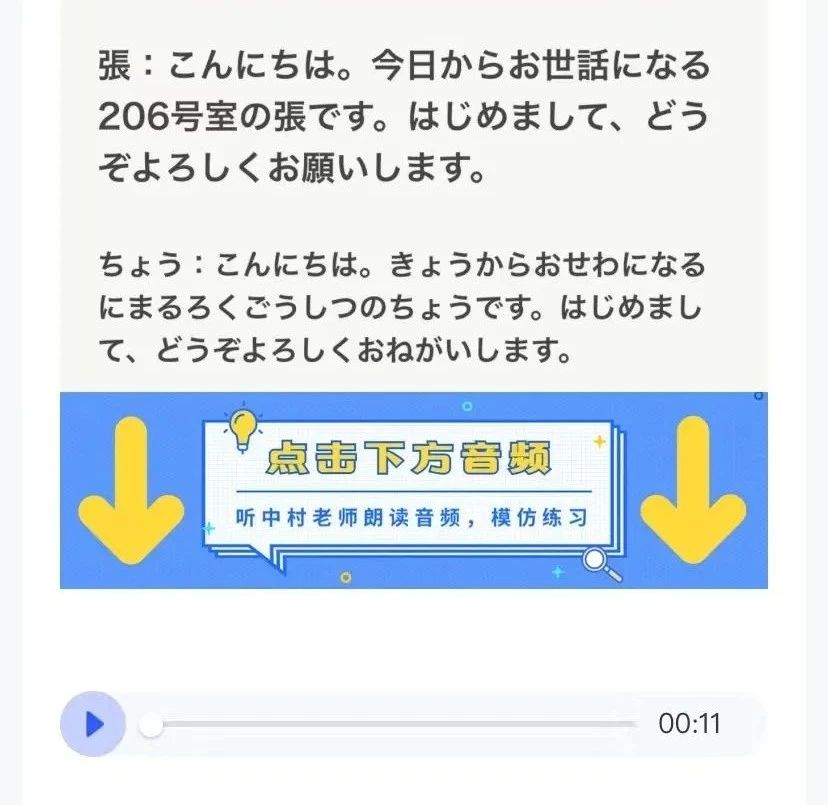
Task: Play the 00:11 audio clip
Action: click(x=93, y=723)
